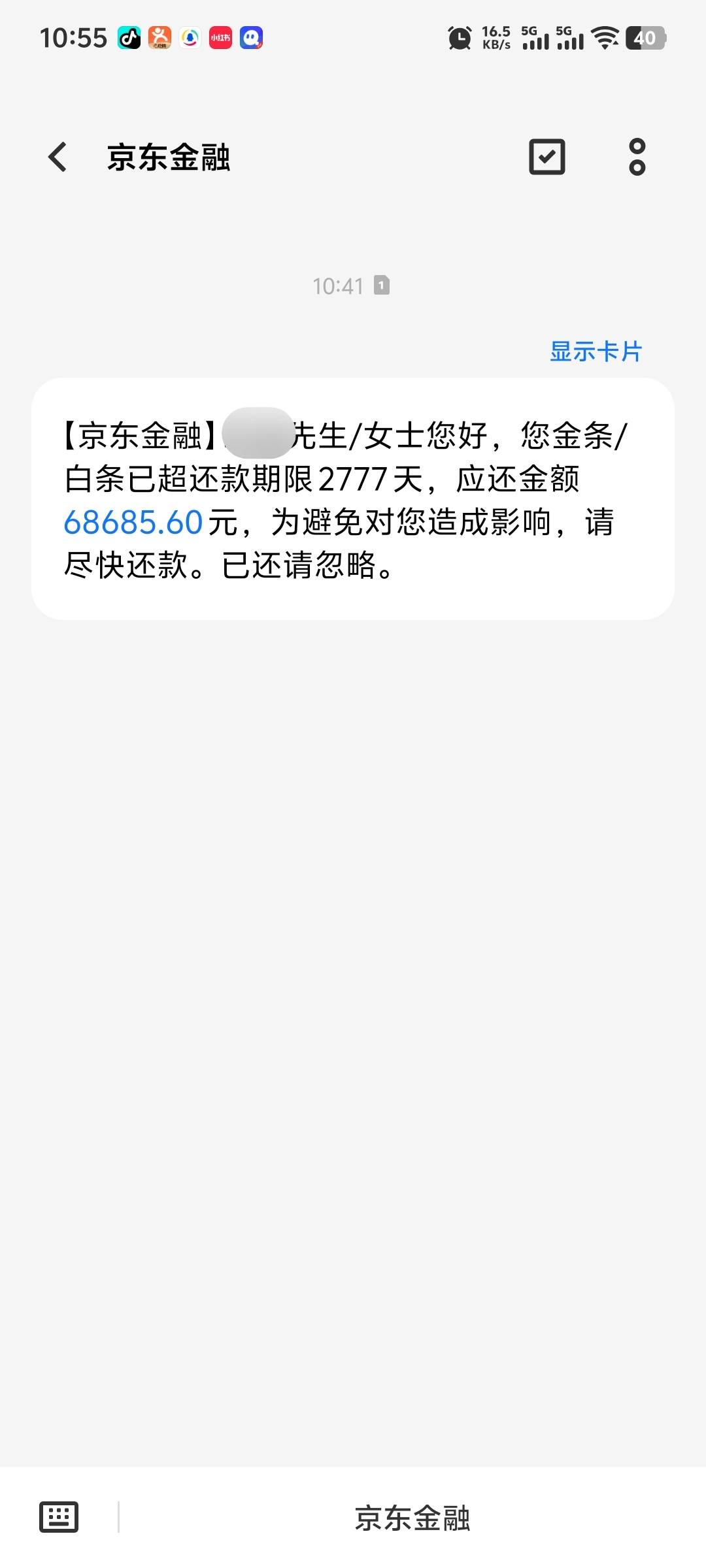Tap the highlighted amount 68685.60

click(x=133, y=523)
